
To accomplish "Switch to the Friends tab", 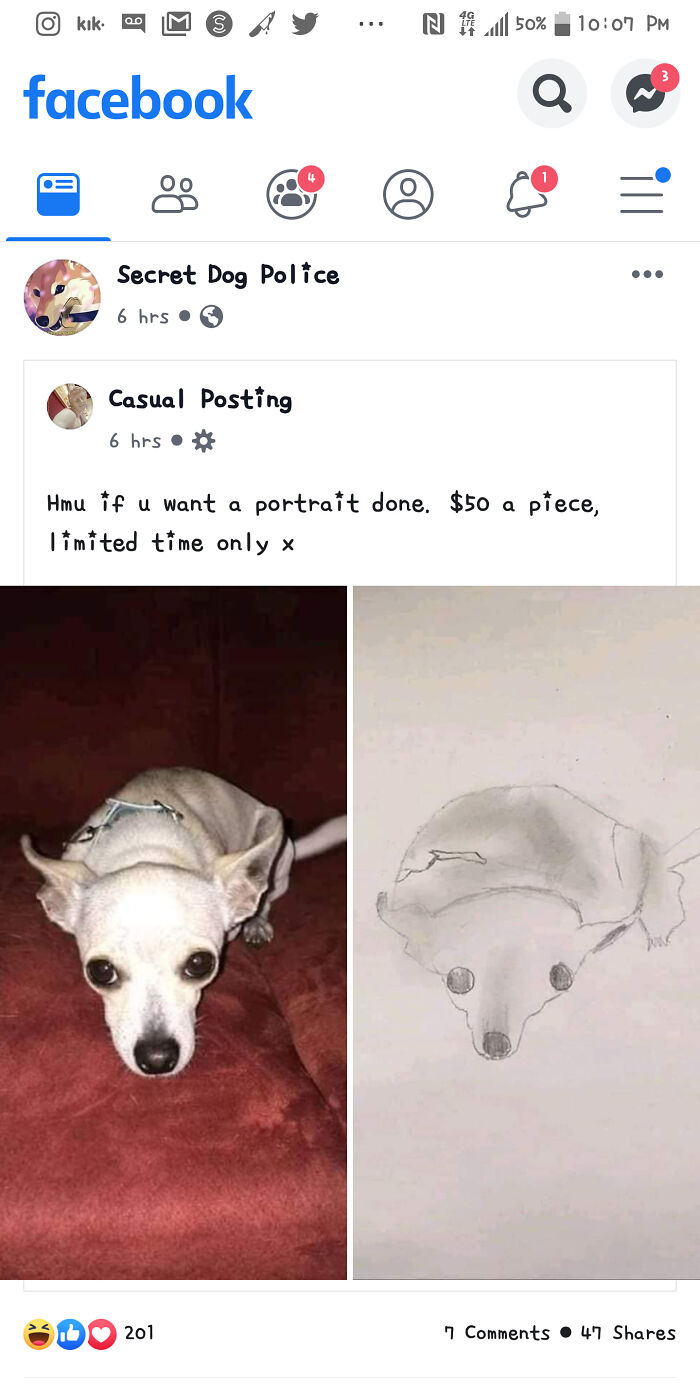I will 175,194.
